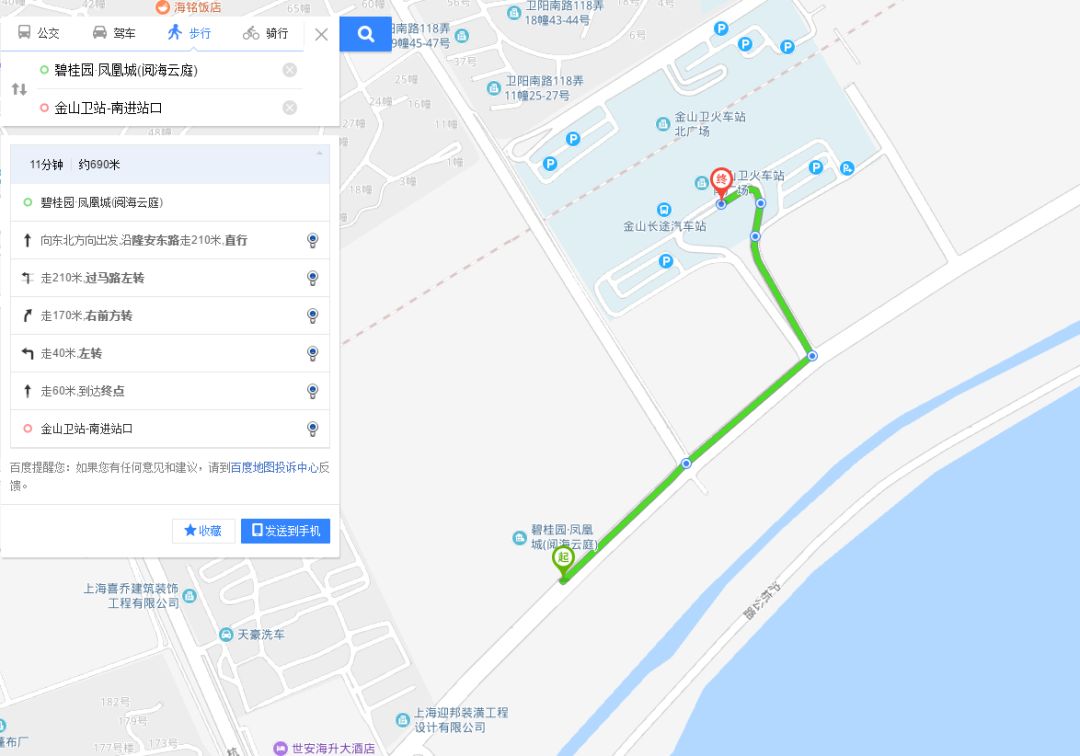
Task: Open step 走170米右前方转
Action: pos(160,316)
